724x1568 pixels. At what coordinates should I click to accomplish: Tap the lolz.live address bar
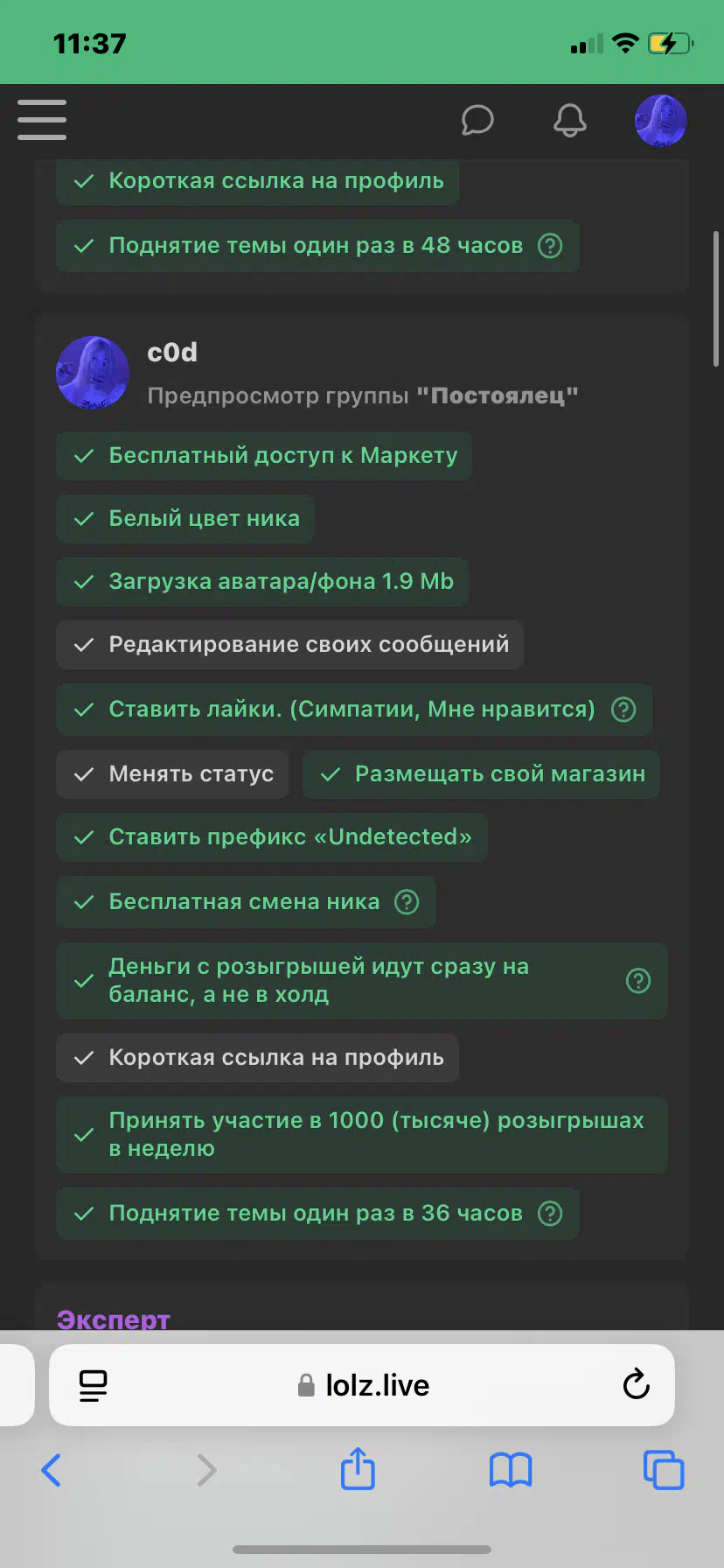click(362, 1385)
